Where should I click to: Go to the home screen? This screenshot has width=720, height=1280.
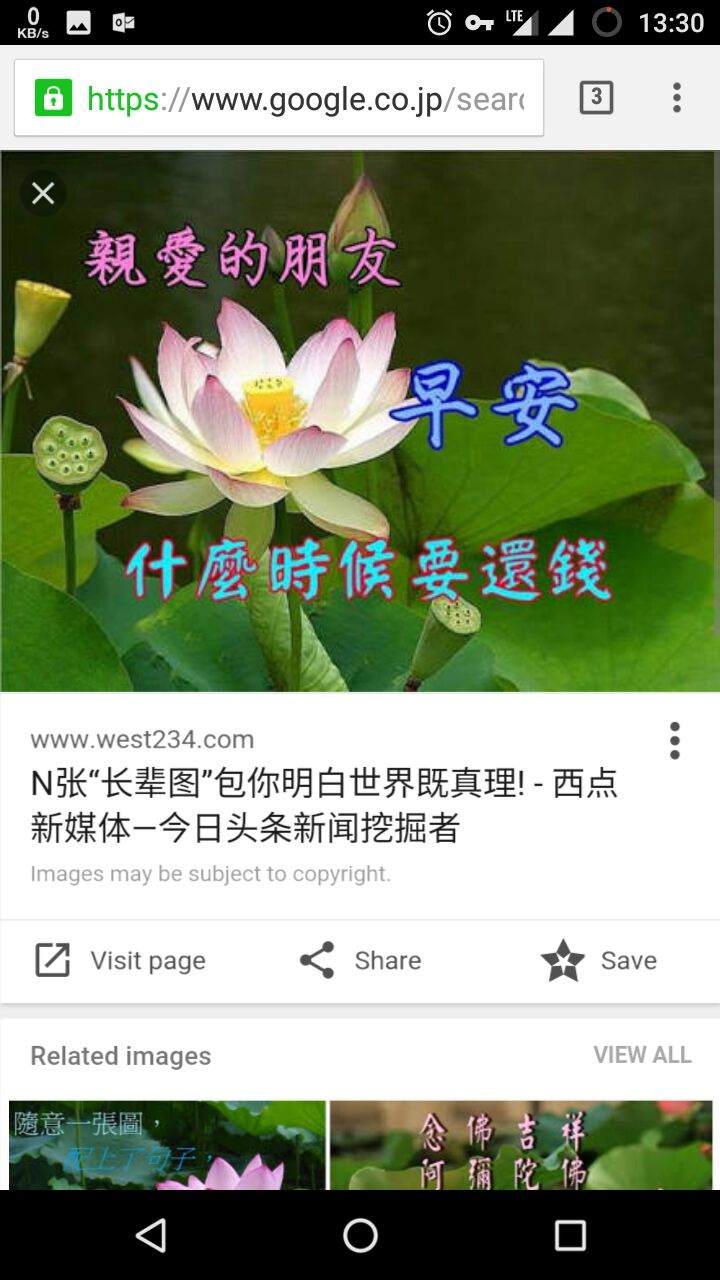(x=360, y=1236)
